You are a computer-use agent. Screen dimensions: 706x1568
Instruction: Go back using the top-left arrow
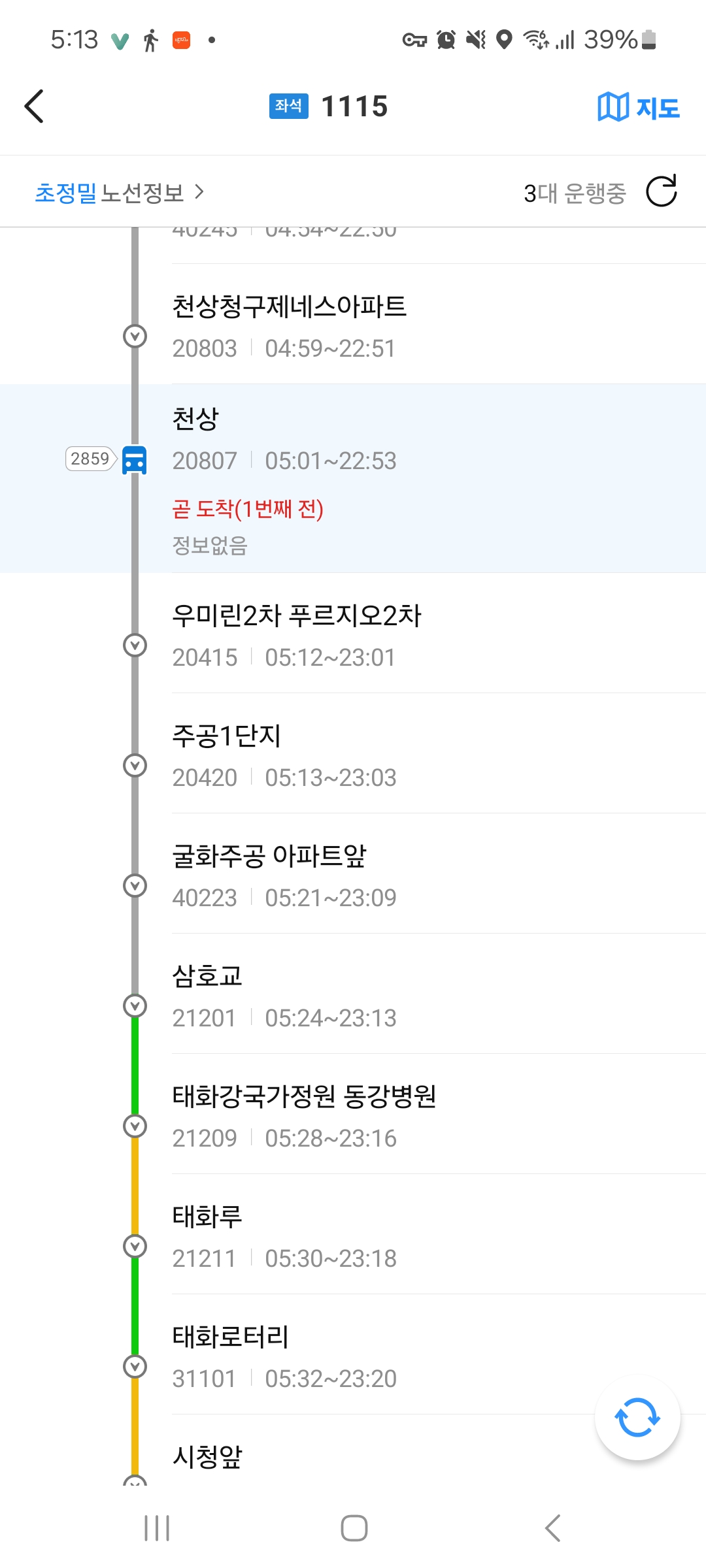tap(34, 106)
